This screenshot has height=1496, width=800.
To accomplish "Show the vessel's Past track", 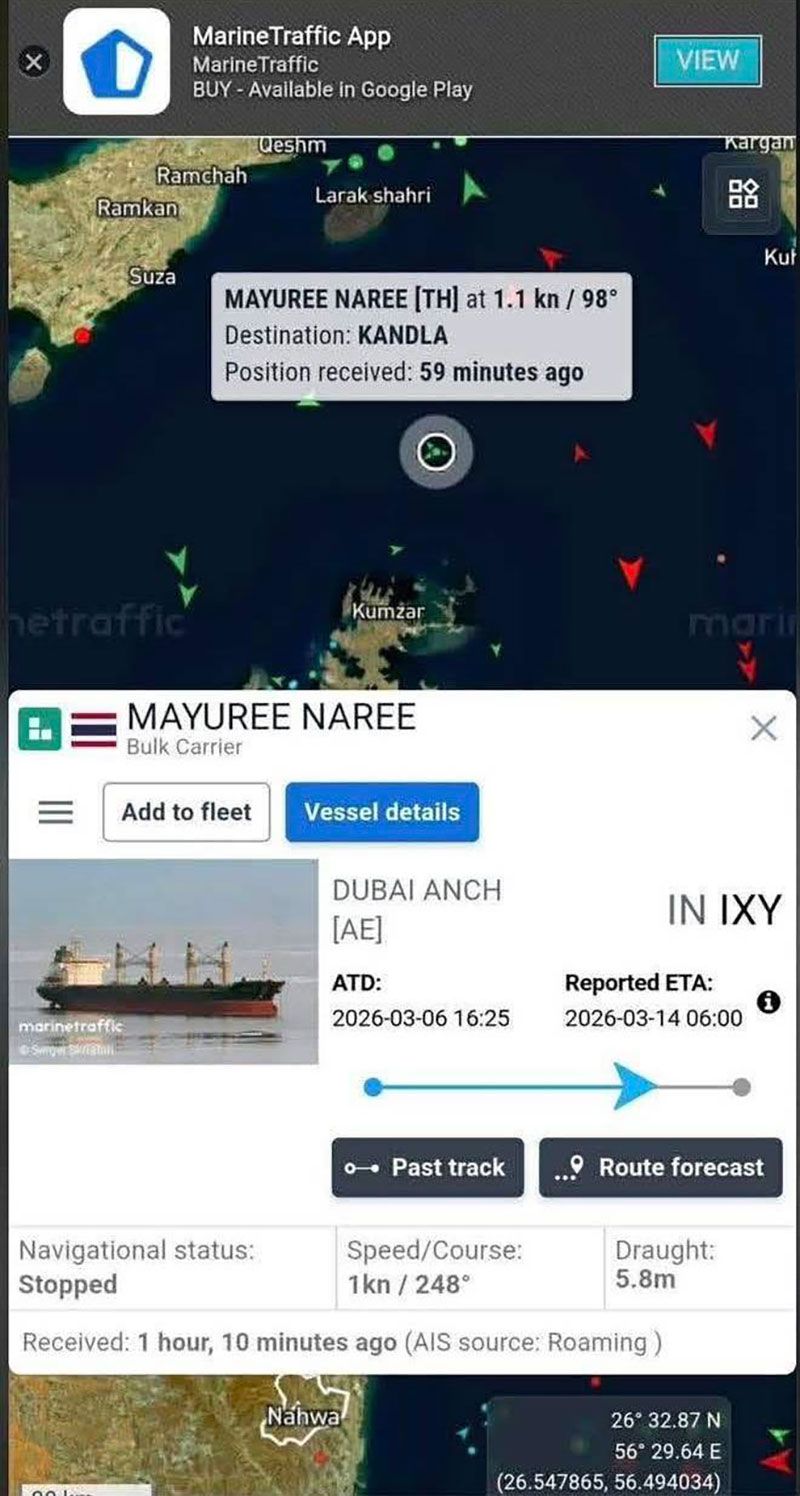I will tap(428, 1167).
